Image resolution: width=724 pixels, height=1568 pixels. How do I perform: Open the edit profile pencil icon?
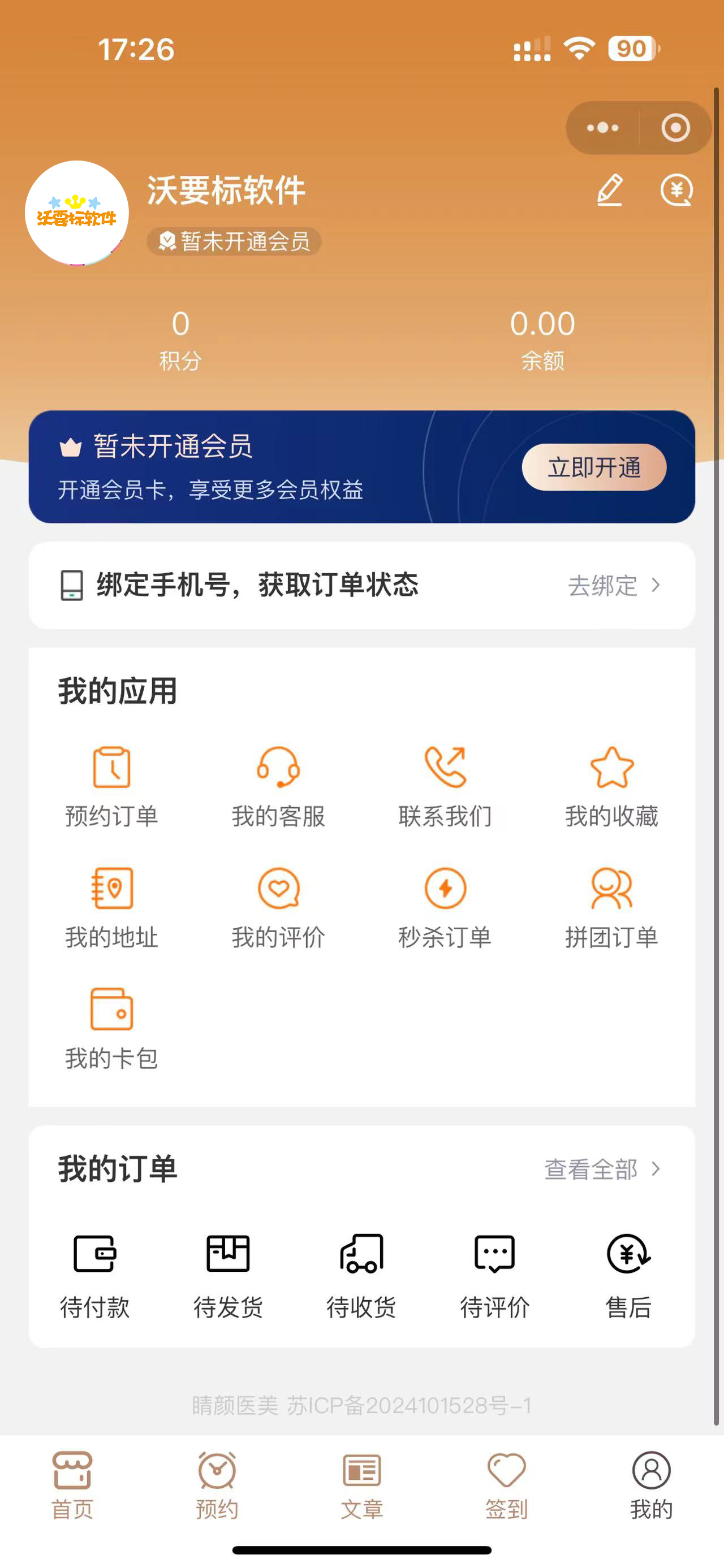point(610,190)
